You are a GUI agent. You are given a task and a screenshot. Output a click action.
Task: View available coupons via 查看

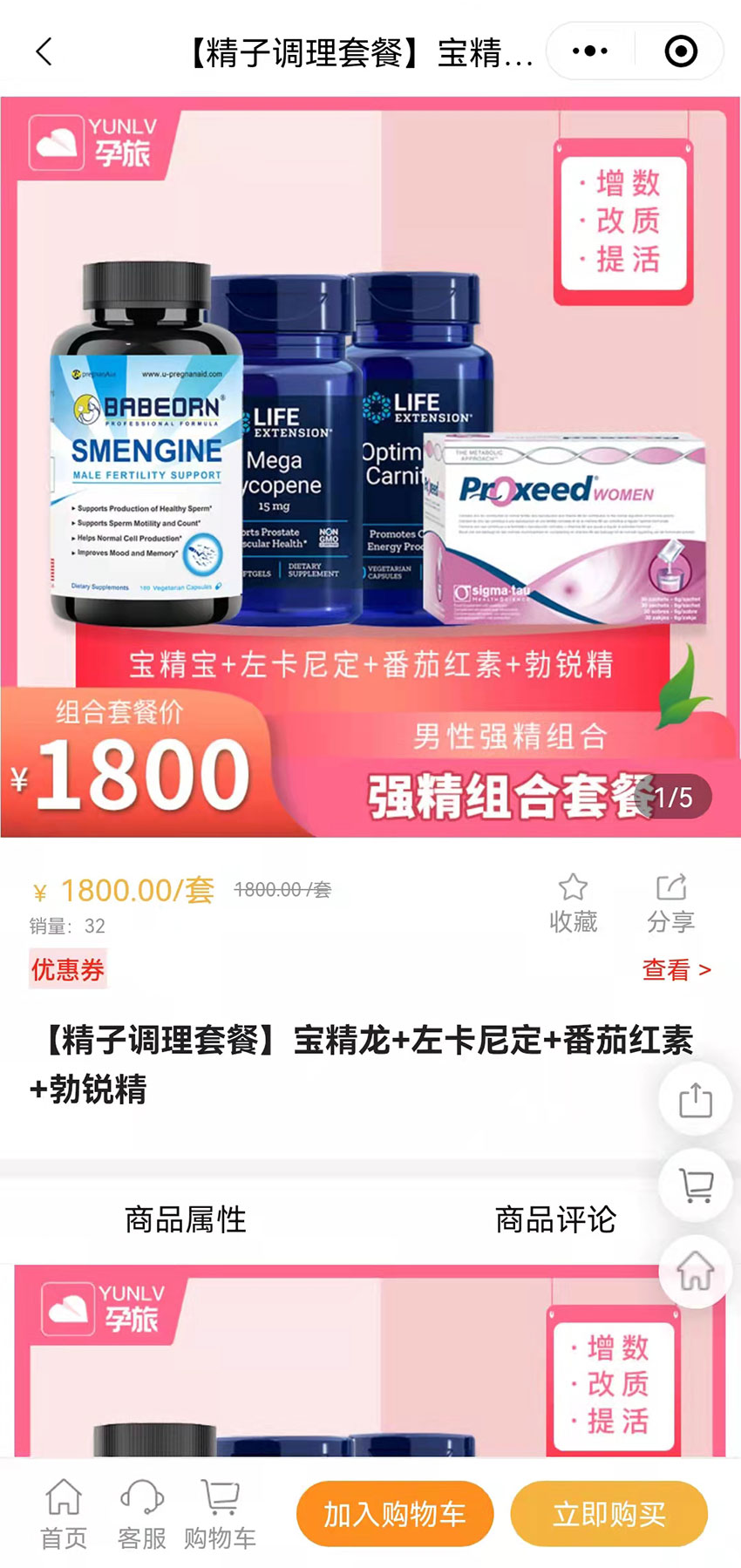(x=676, y=969)
